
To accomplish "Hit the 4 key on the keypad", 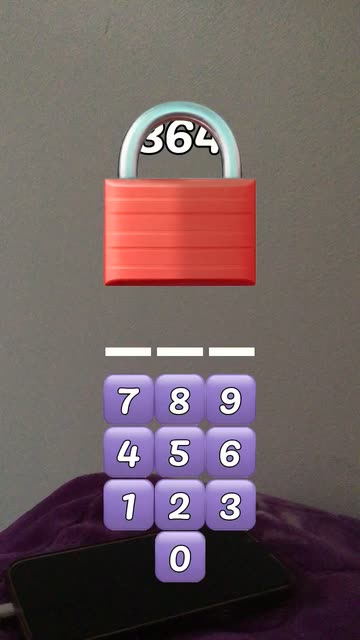I will pos(129,453).
